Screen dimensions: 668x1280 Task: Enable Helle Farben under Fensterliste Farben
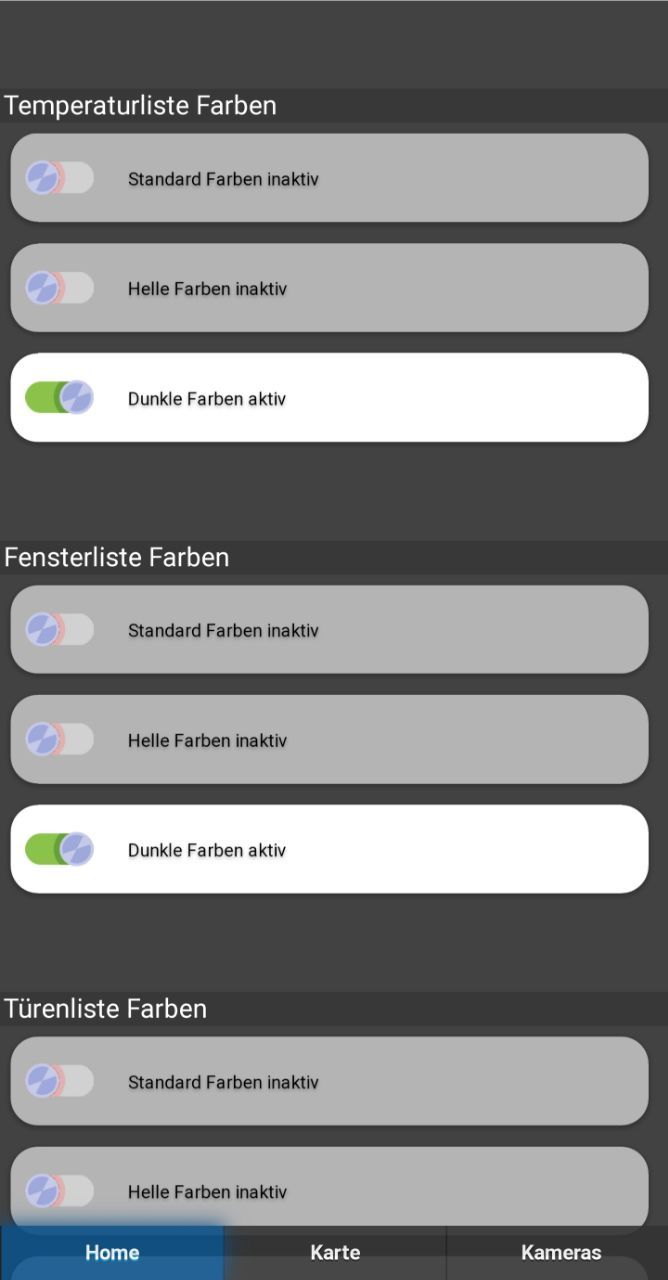point(59,739)
